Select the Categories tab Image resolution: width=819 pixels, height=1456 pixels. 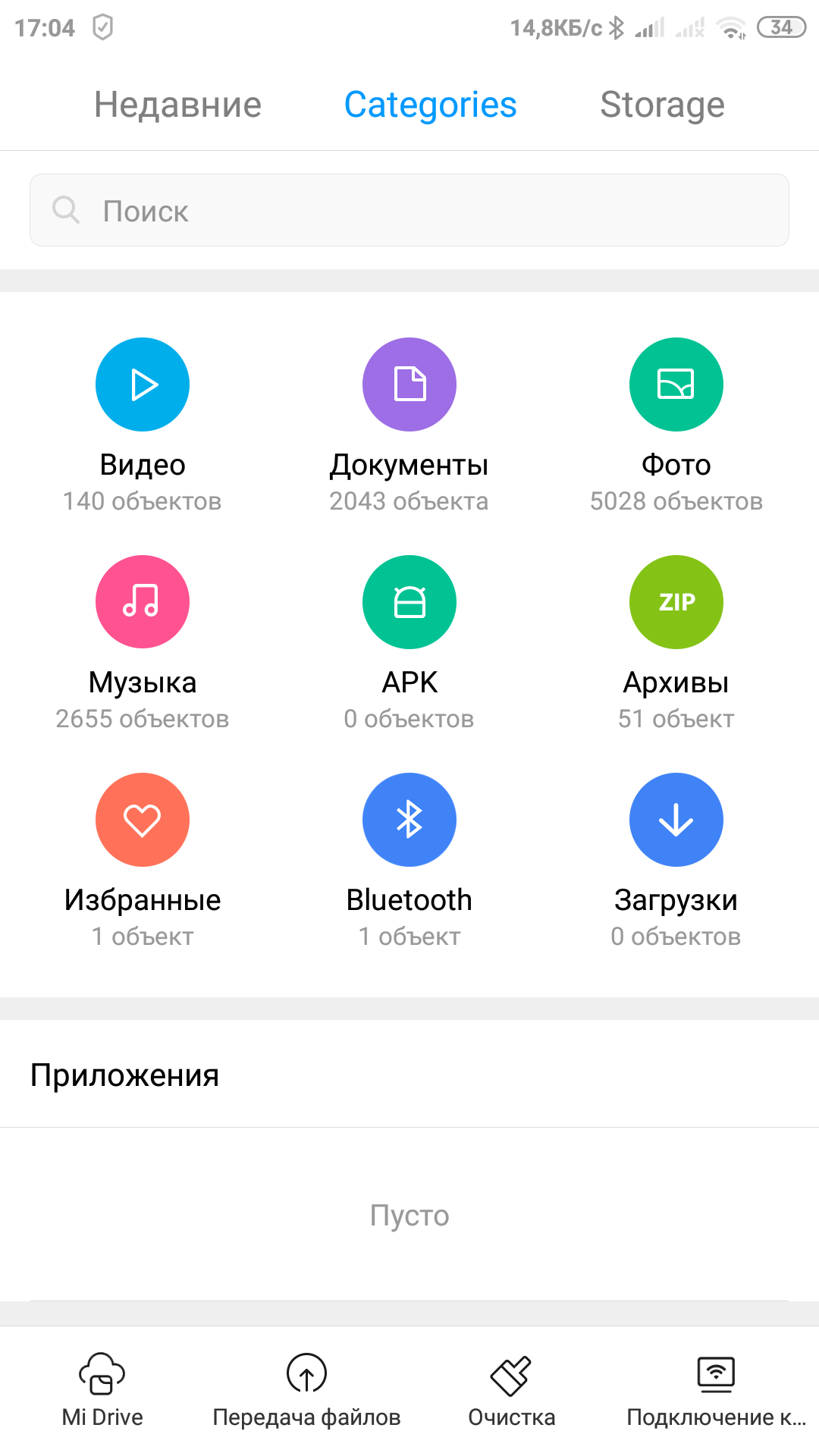click(430, 105)
